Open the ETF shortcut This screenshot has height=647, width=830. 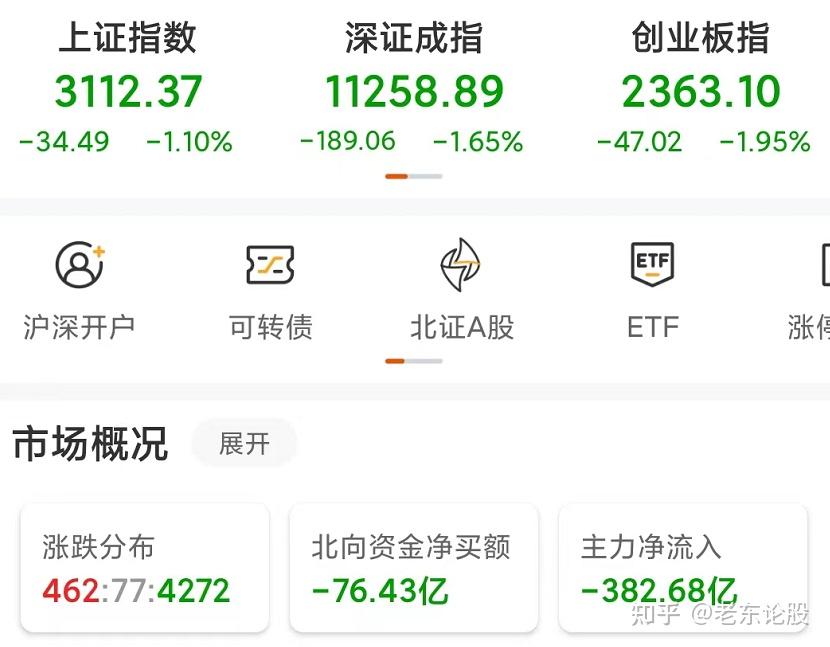tap(653, 288)
